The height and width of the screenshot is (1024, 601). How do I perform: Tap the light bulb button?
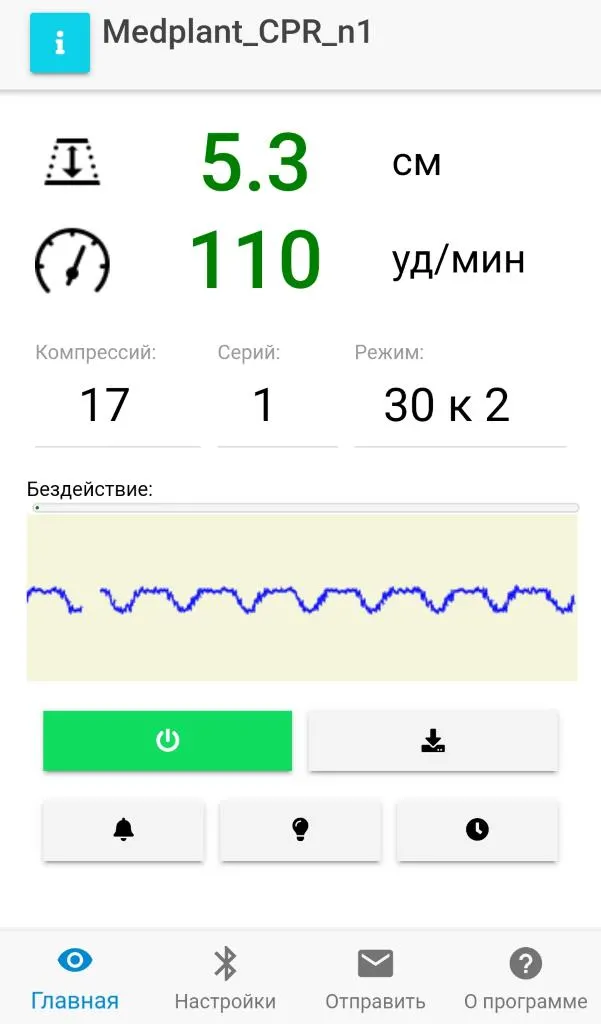[300, 829]
